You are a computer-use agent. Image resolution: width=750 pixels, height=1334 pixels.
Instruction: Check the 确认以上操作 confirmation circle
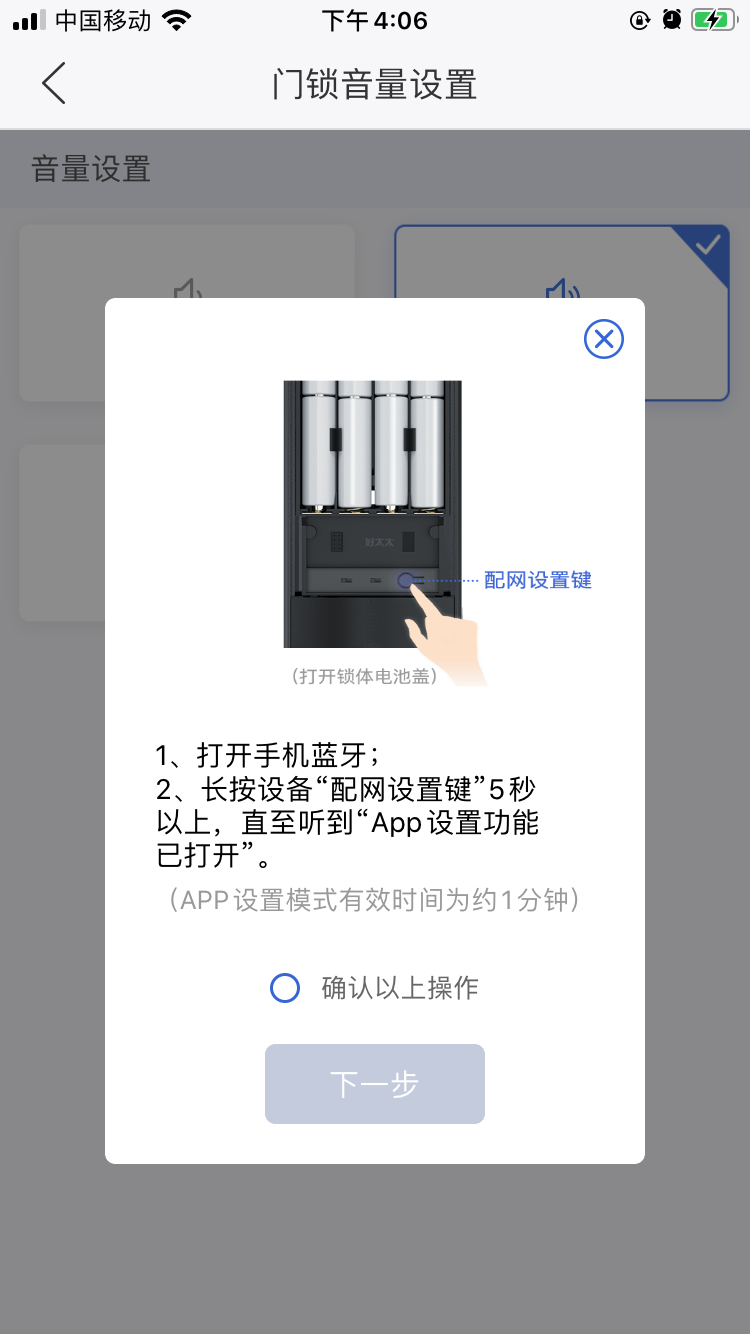pyautogui.click(x=285, y=989)
